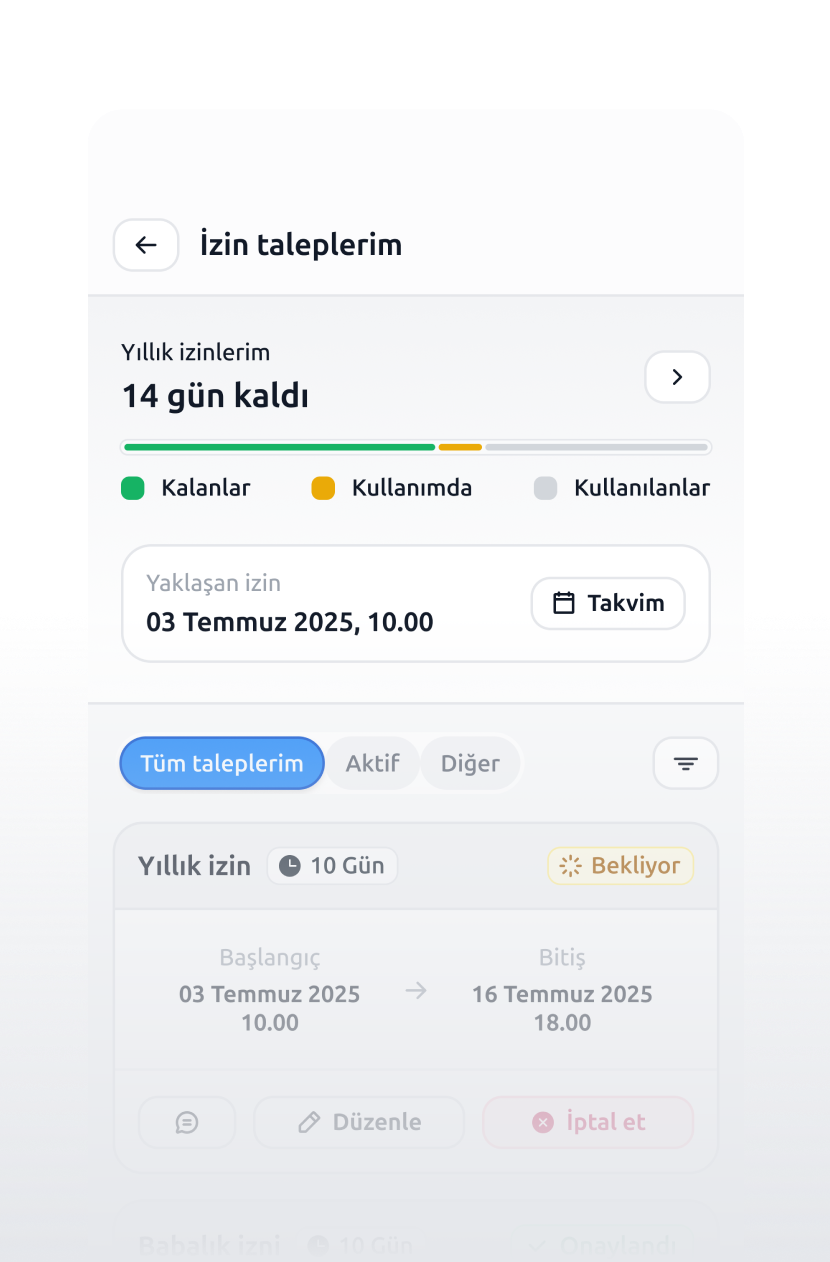Cancel the request with İptal et
Image resolution: width=830 pixels, height=1262 pixels.
click(588, 1122)
